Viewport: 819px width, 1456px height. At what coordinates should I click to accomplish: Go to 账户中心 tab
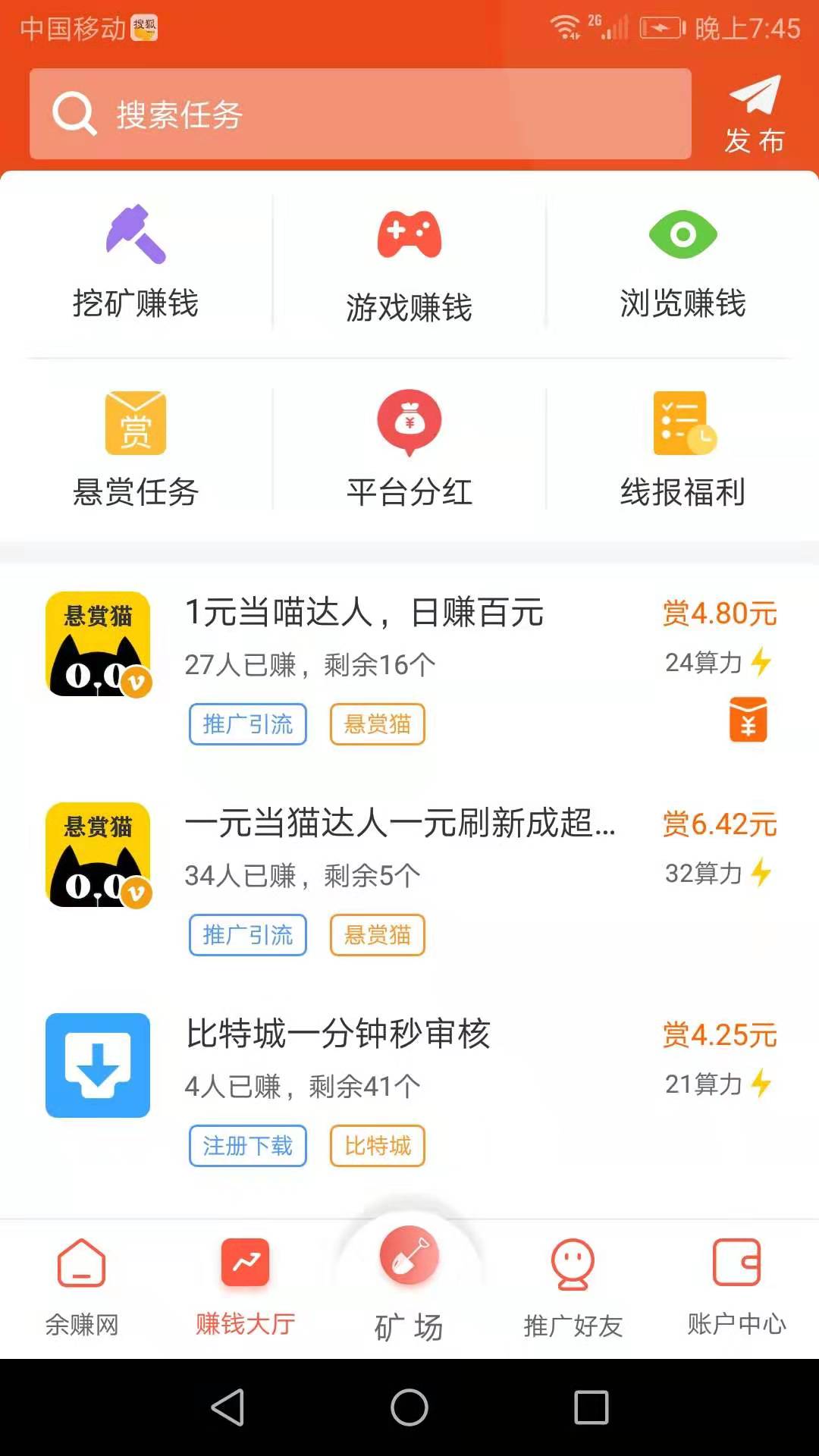737,1288
